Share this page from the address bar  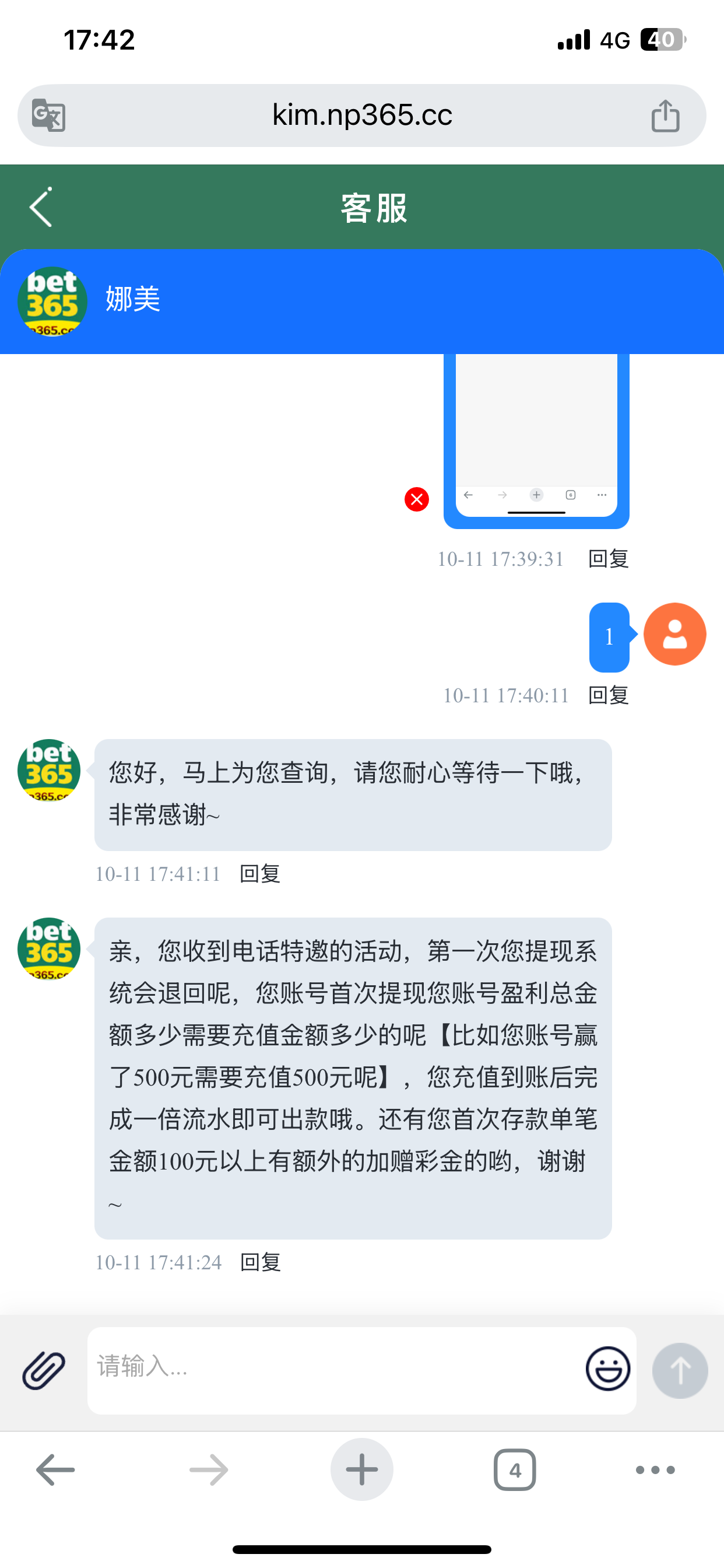pyautogui.click(x=665, y=115)
